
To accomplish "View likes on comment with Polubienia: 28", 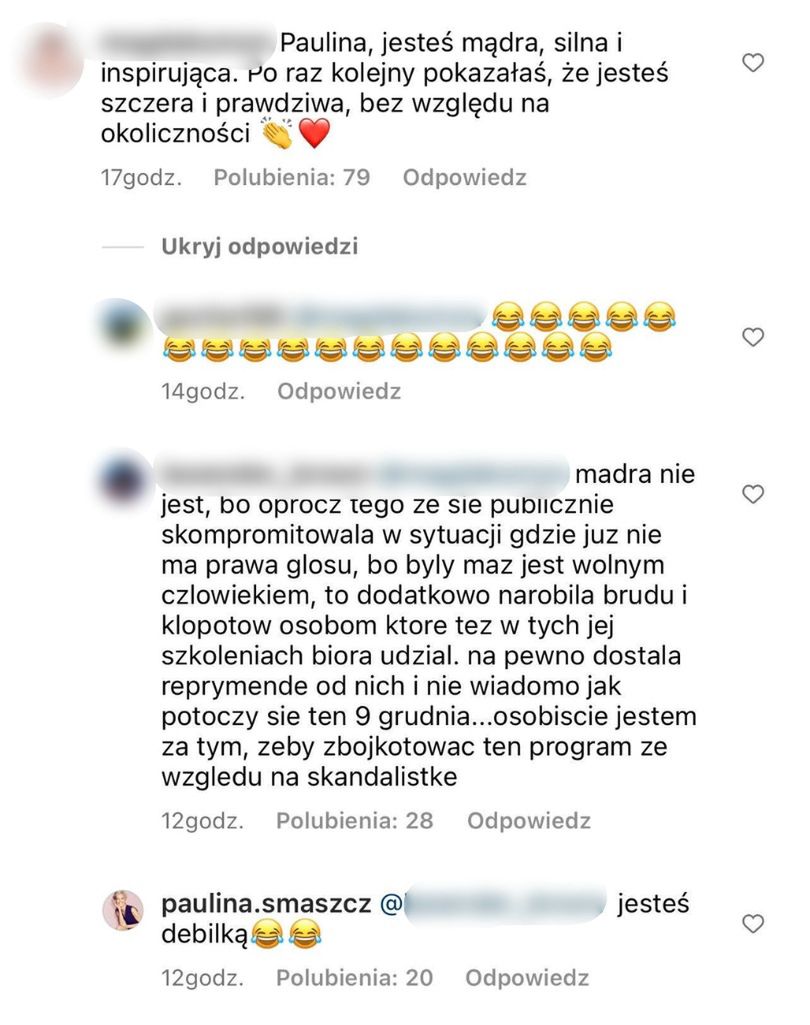I will (x=355, y=821).
